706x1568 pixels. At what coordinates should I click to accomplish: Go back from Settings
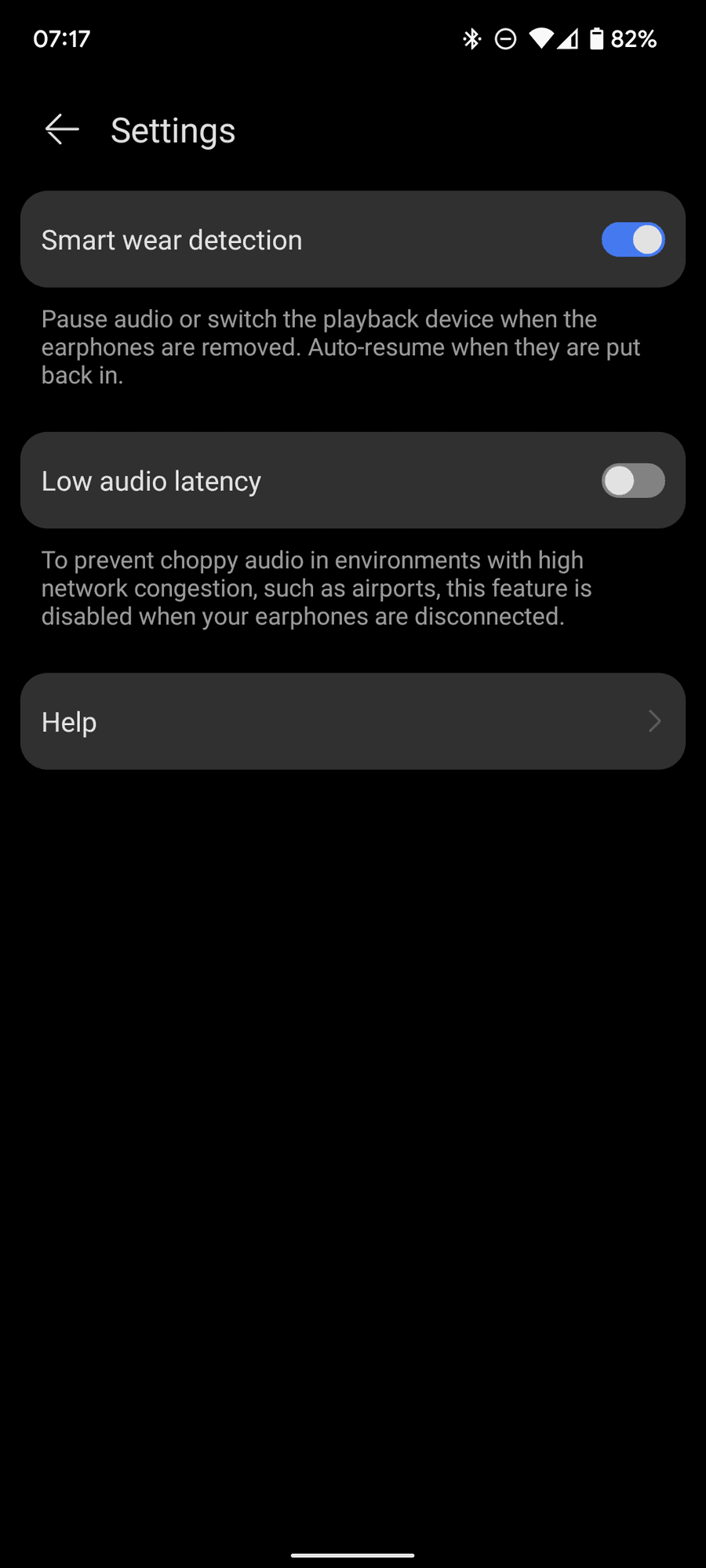click(62, 130)
